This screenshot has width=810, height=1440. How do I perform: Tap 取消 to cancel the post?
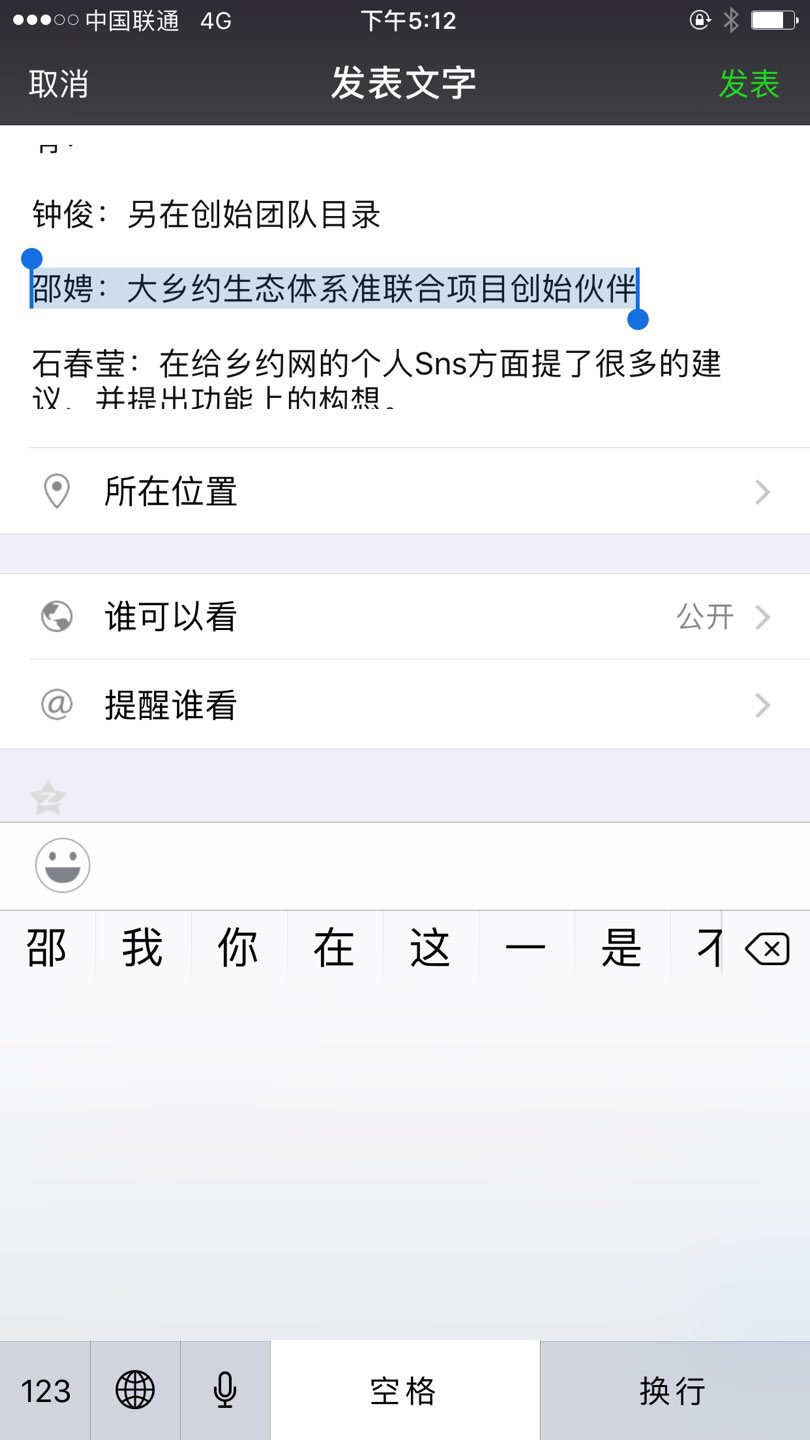tap(59, 84)
